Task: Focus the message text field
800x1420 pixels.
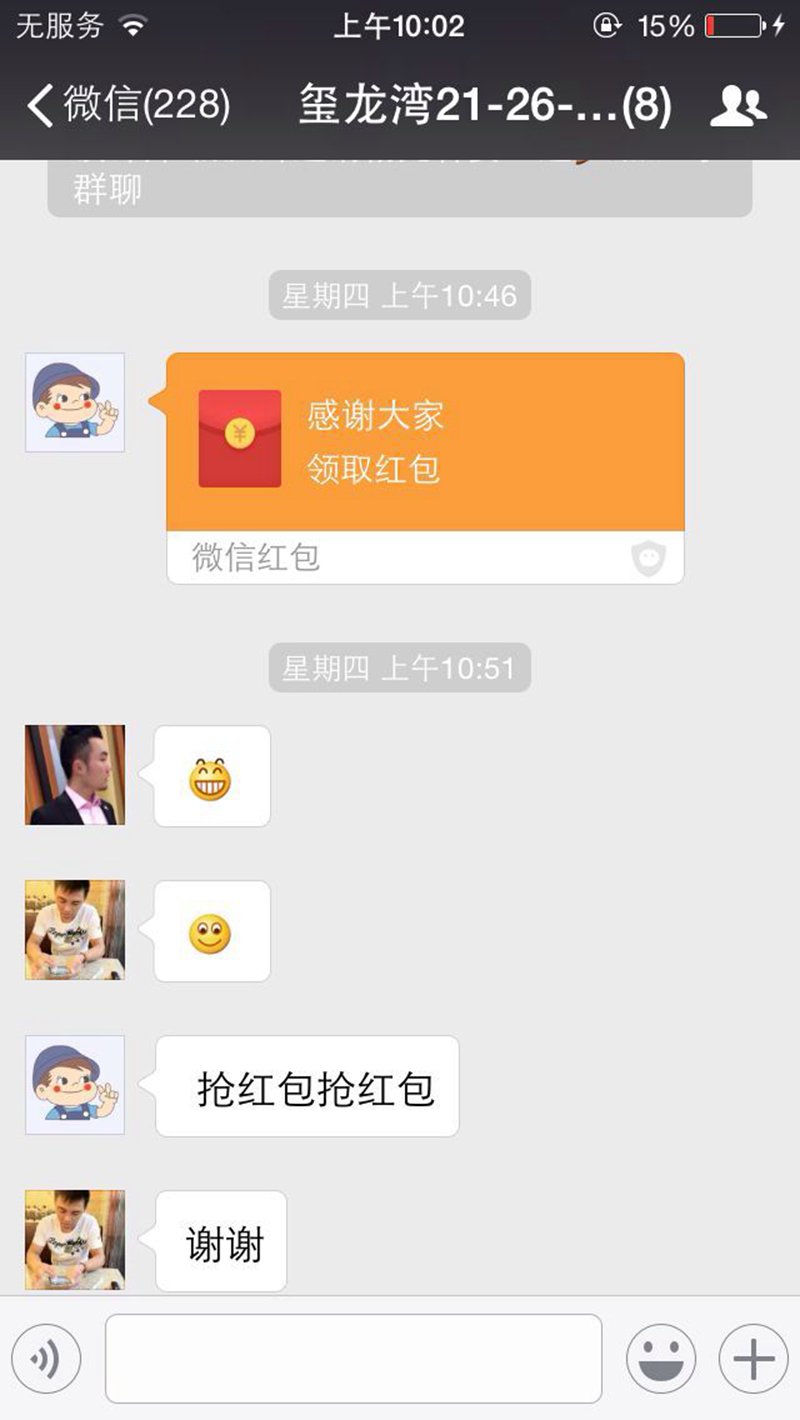Action: click(x=353, y=1358)
